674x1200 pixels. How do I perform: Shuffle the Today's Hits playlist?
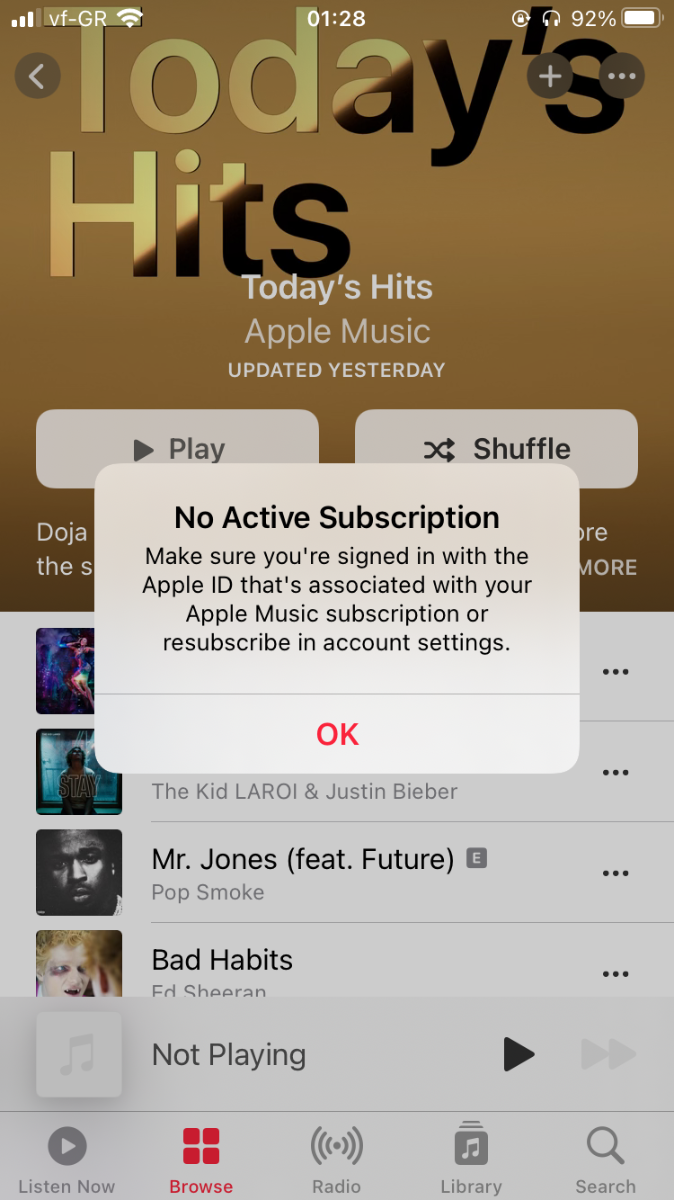click(x=496, y=449)
